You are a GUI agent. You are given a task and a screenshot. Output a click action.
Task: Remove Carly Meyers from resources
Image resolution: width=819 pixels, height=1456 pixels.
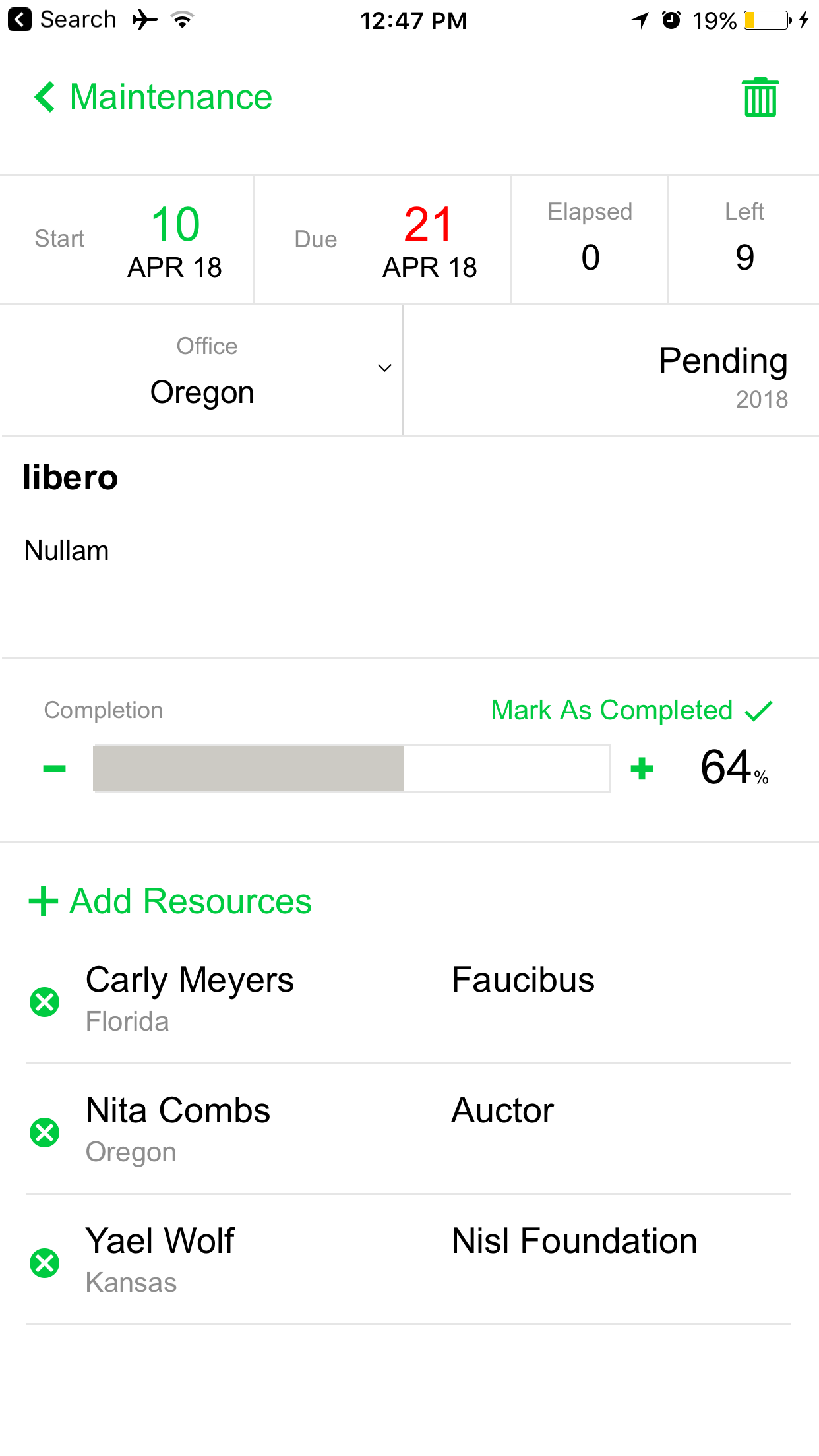coord(45,1002)
